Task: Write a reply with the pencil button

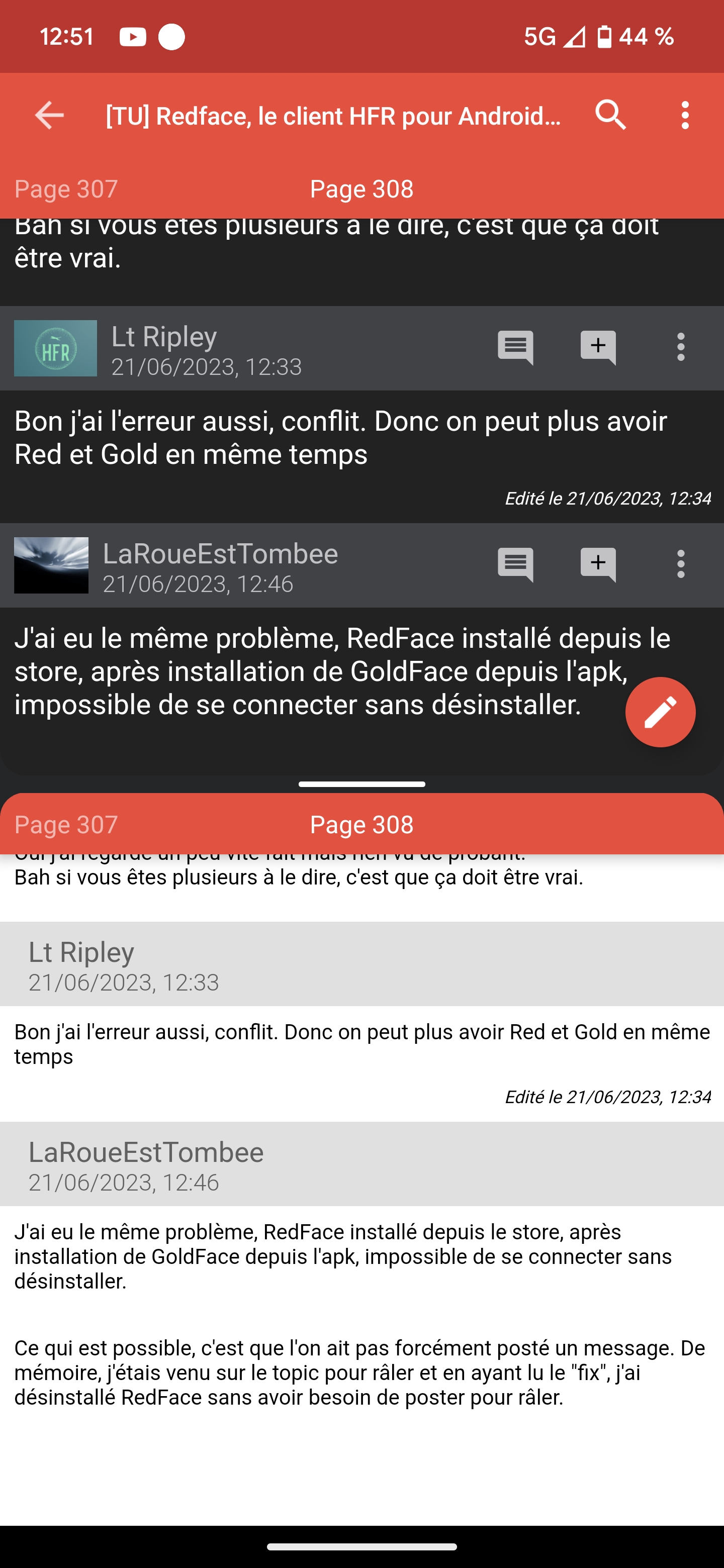Action: click(x=660, y=712)
